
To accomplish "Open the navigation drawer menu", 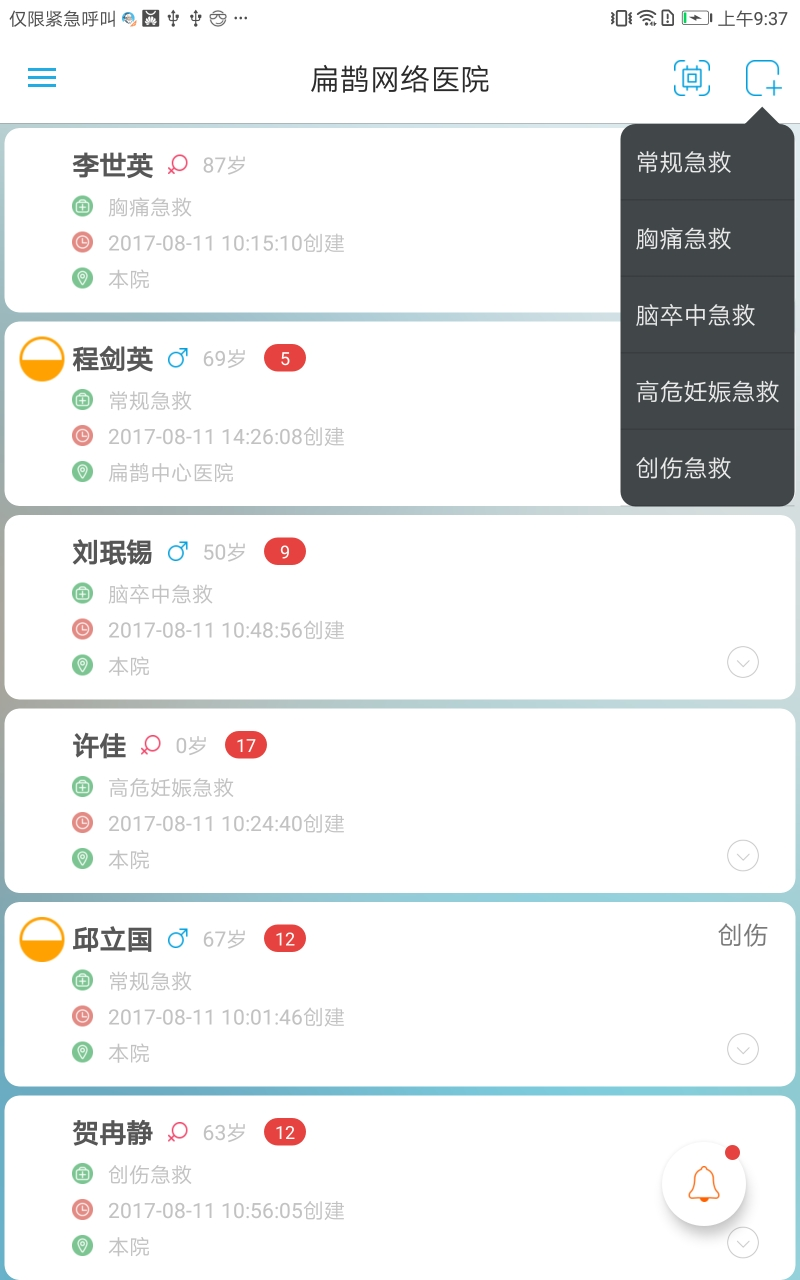I will [x=41, y=78].
